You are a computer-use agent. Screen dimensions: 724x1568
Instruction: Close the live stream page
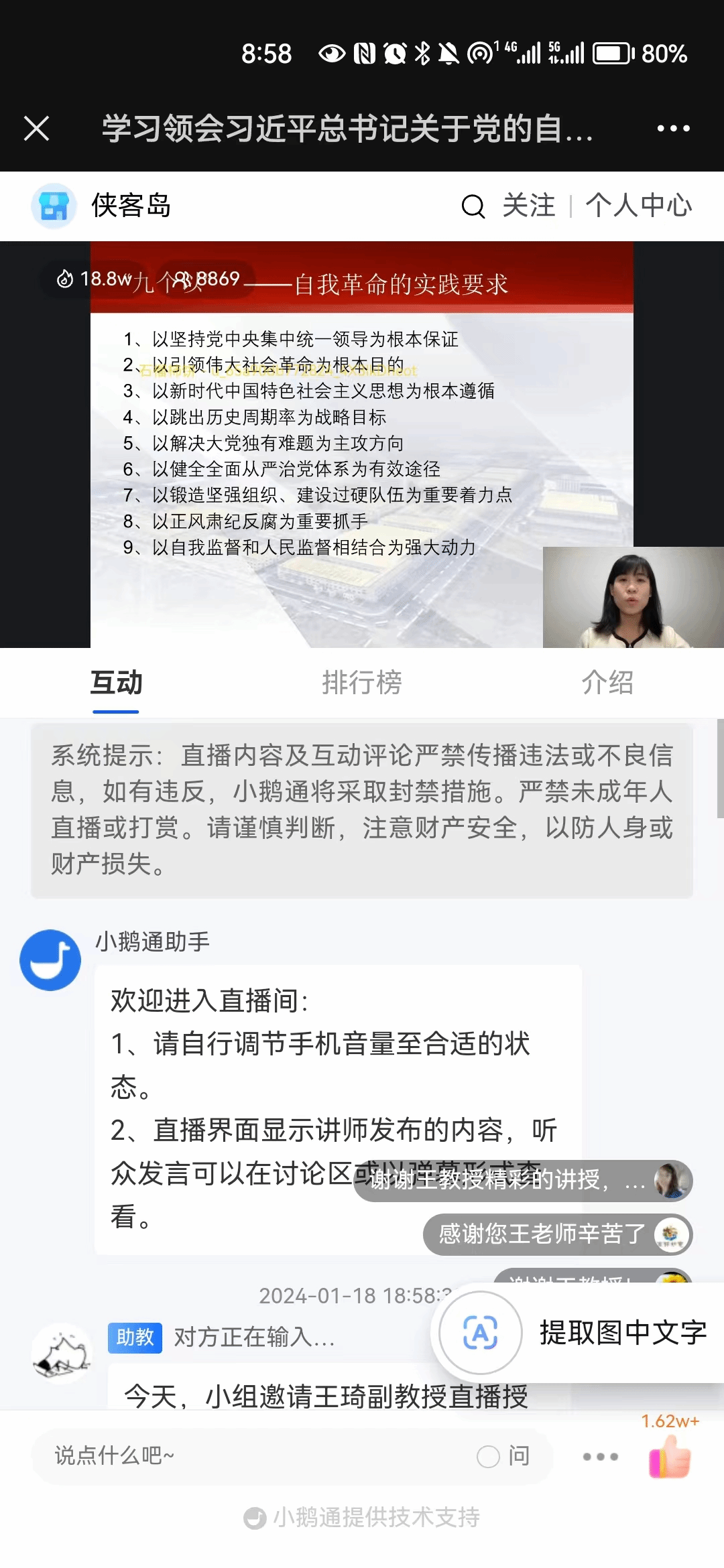click(x=37, y=128)
